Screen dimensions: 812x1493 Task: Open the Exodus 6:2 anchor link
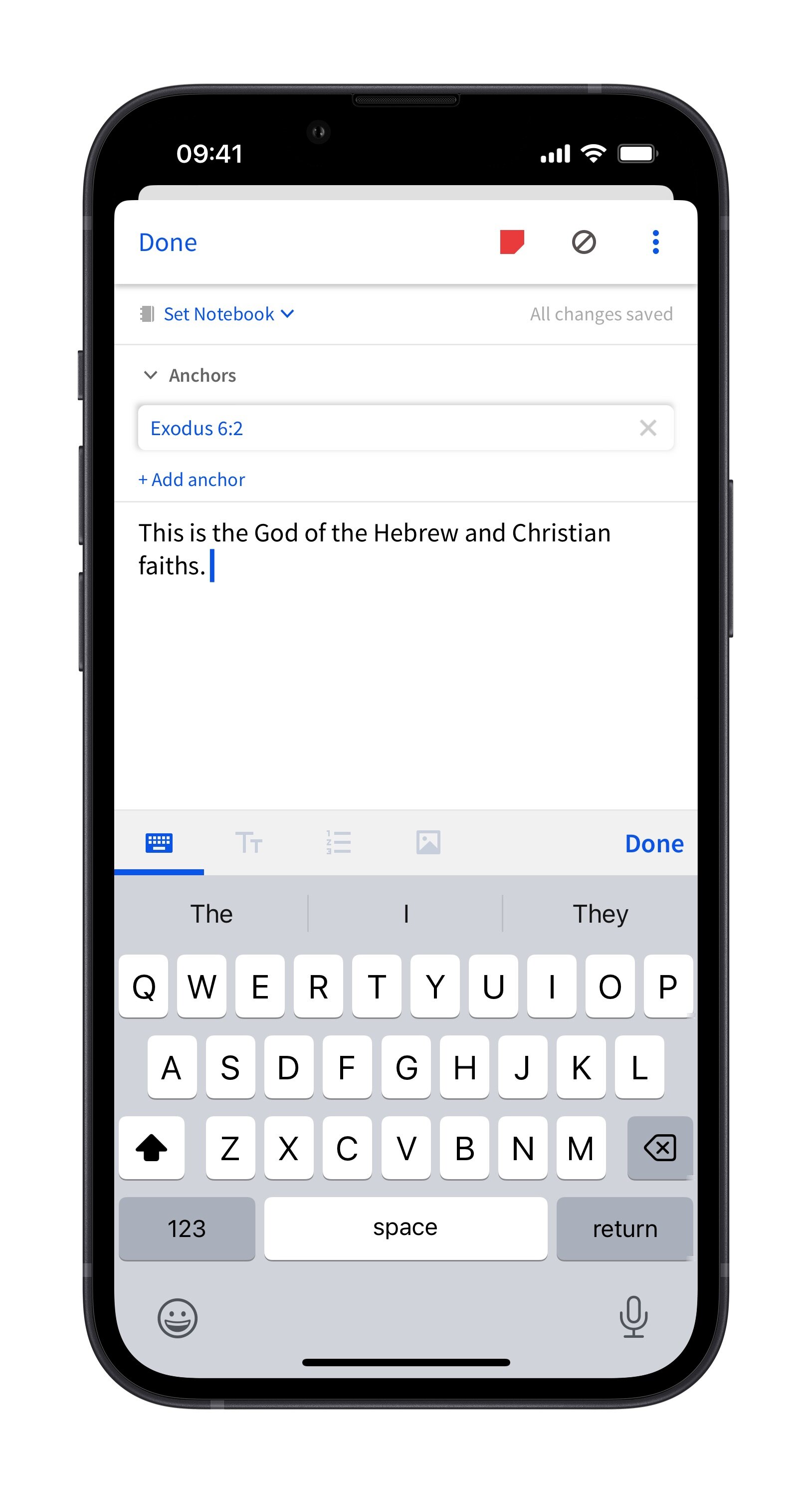pos(197,428)
